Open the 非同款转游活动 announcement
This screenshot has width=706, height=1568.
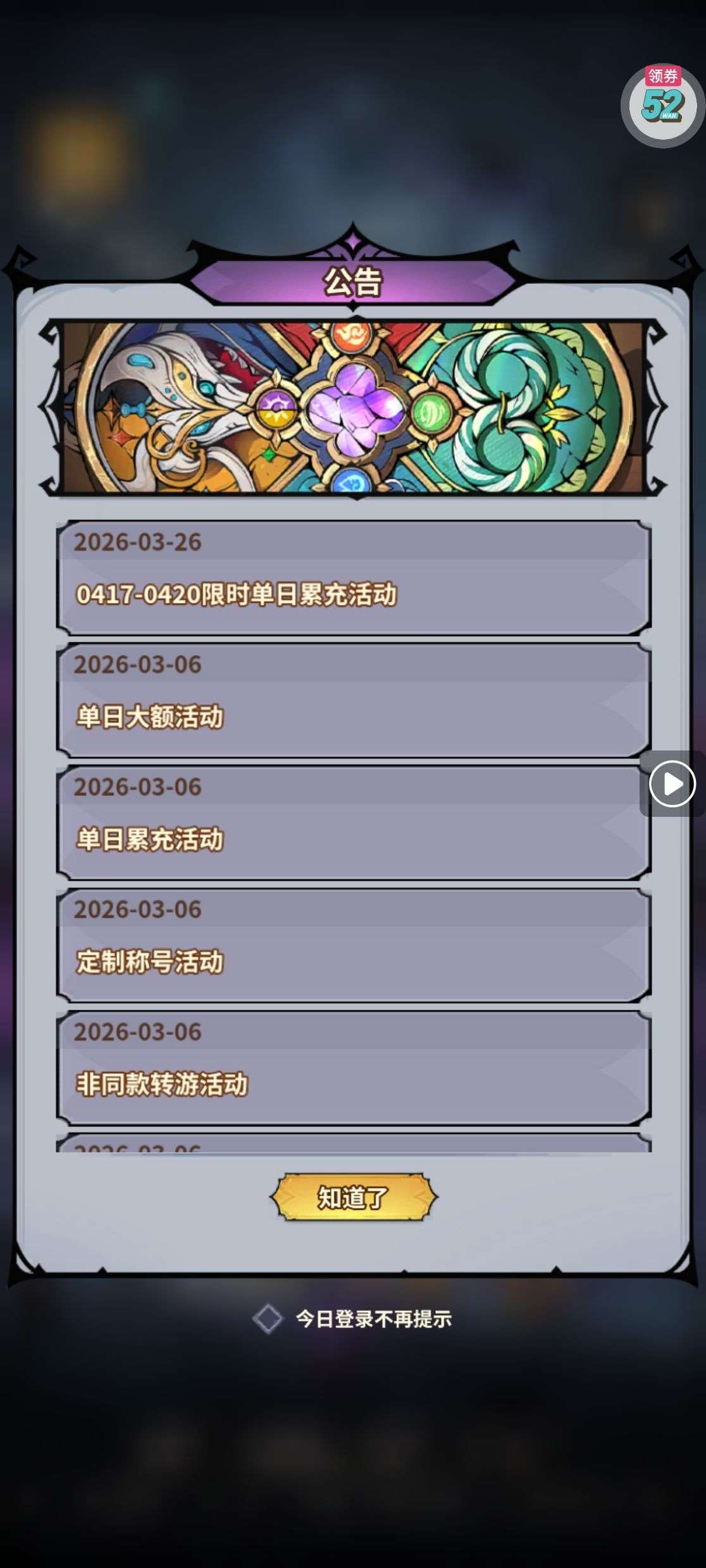coord(353,1069)
